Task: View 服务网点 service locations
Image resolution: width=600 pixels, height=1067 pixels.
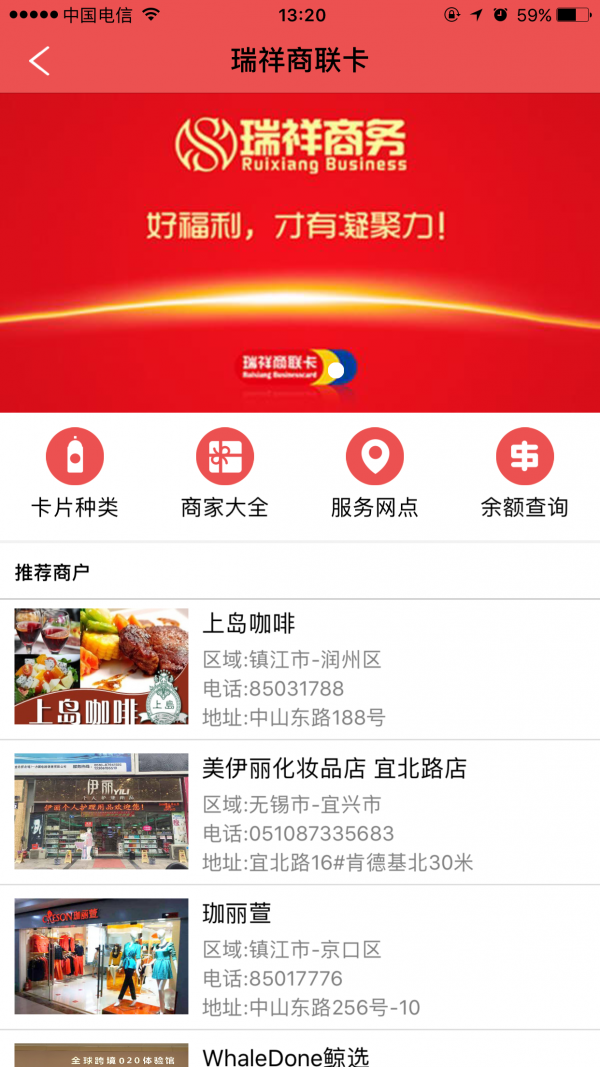Action: [375, 473]
